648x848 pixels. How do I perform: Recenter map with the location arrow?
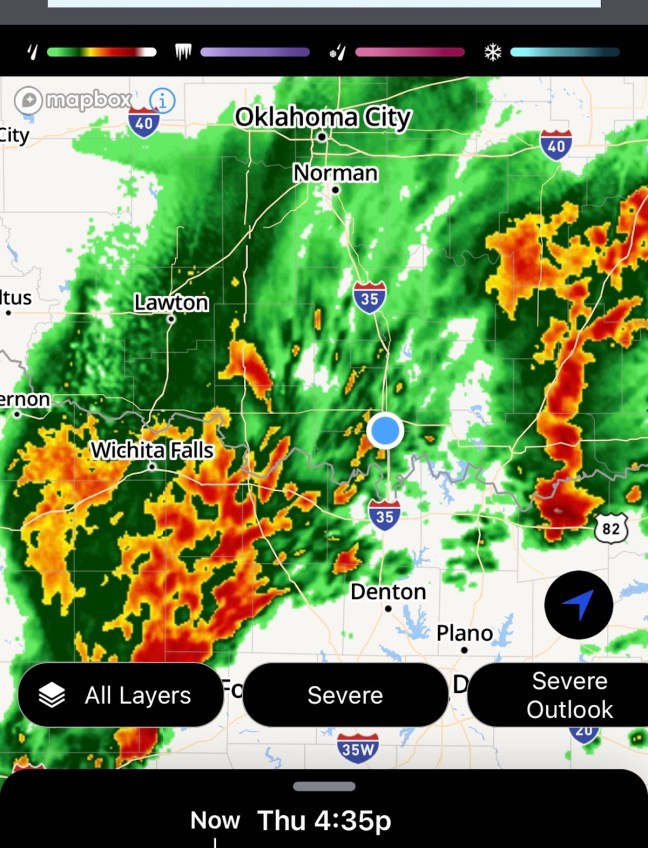pyautogui.click(x=578, y=605)
